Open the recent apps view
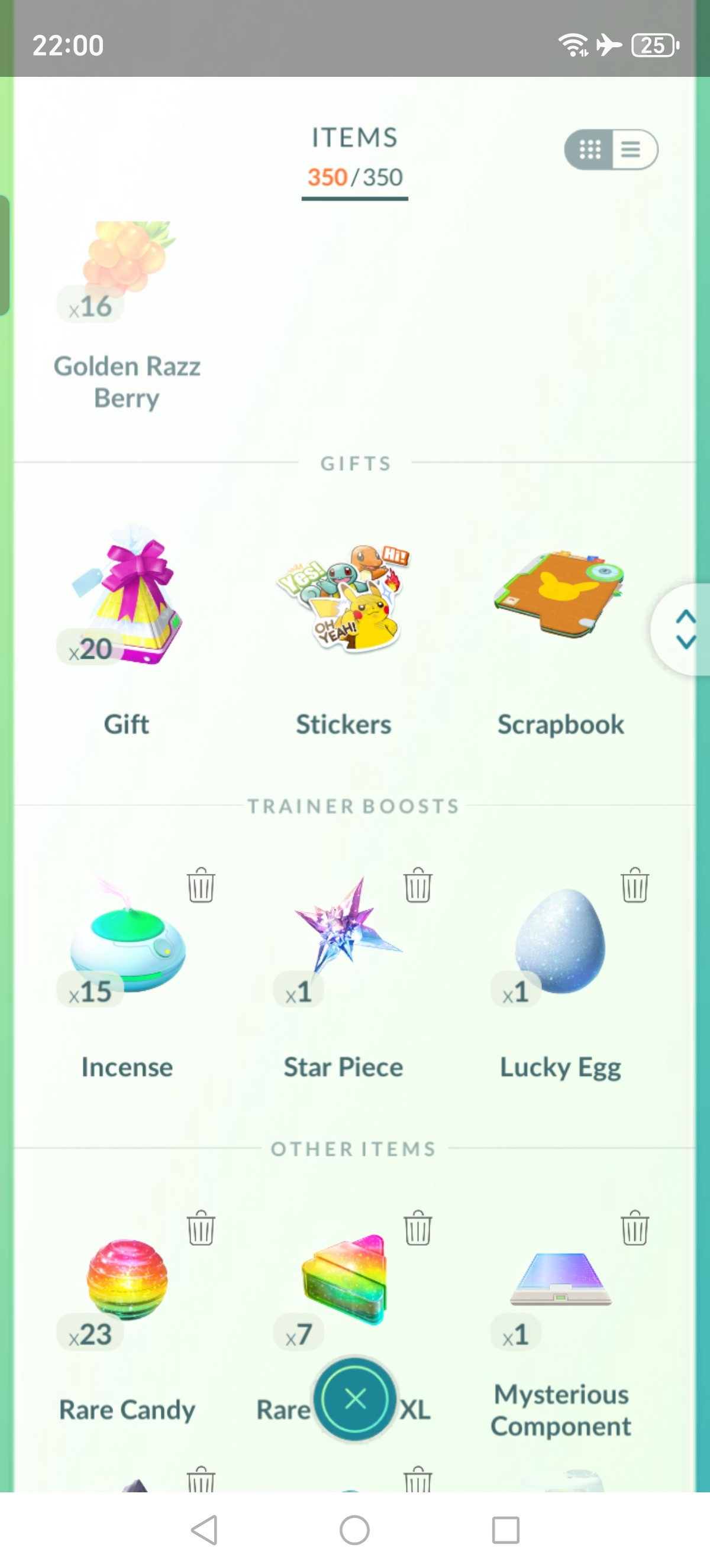This screenshot has height=1568, width=710. click(x=505, y=1530)
